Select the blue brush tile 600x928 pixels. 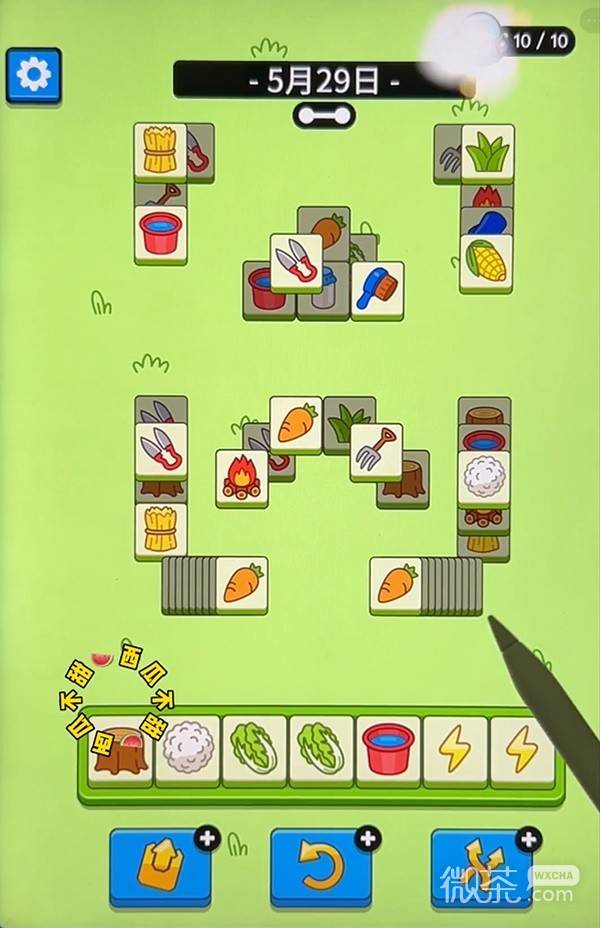(377, 287)
